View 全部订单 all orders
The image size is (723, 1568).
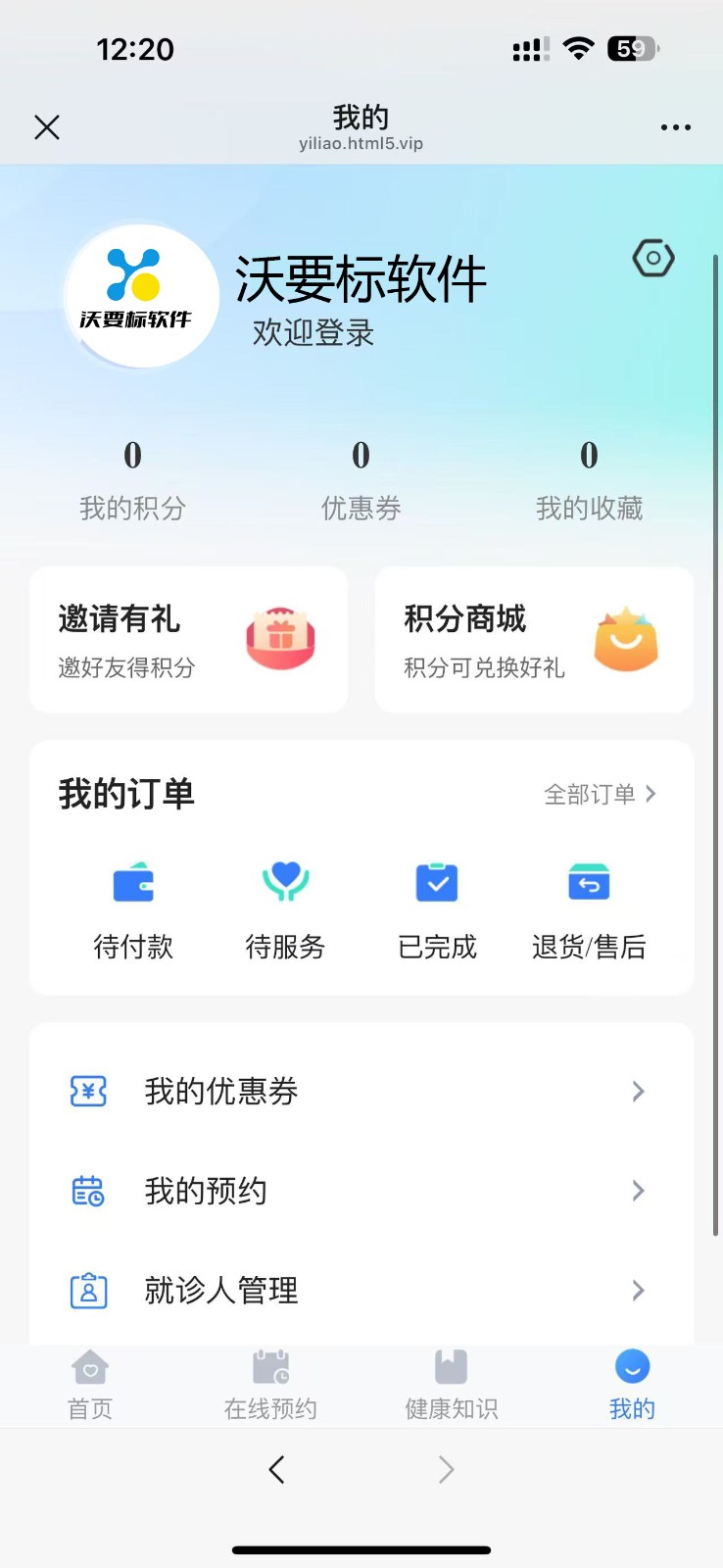click(601, 794)
